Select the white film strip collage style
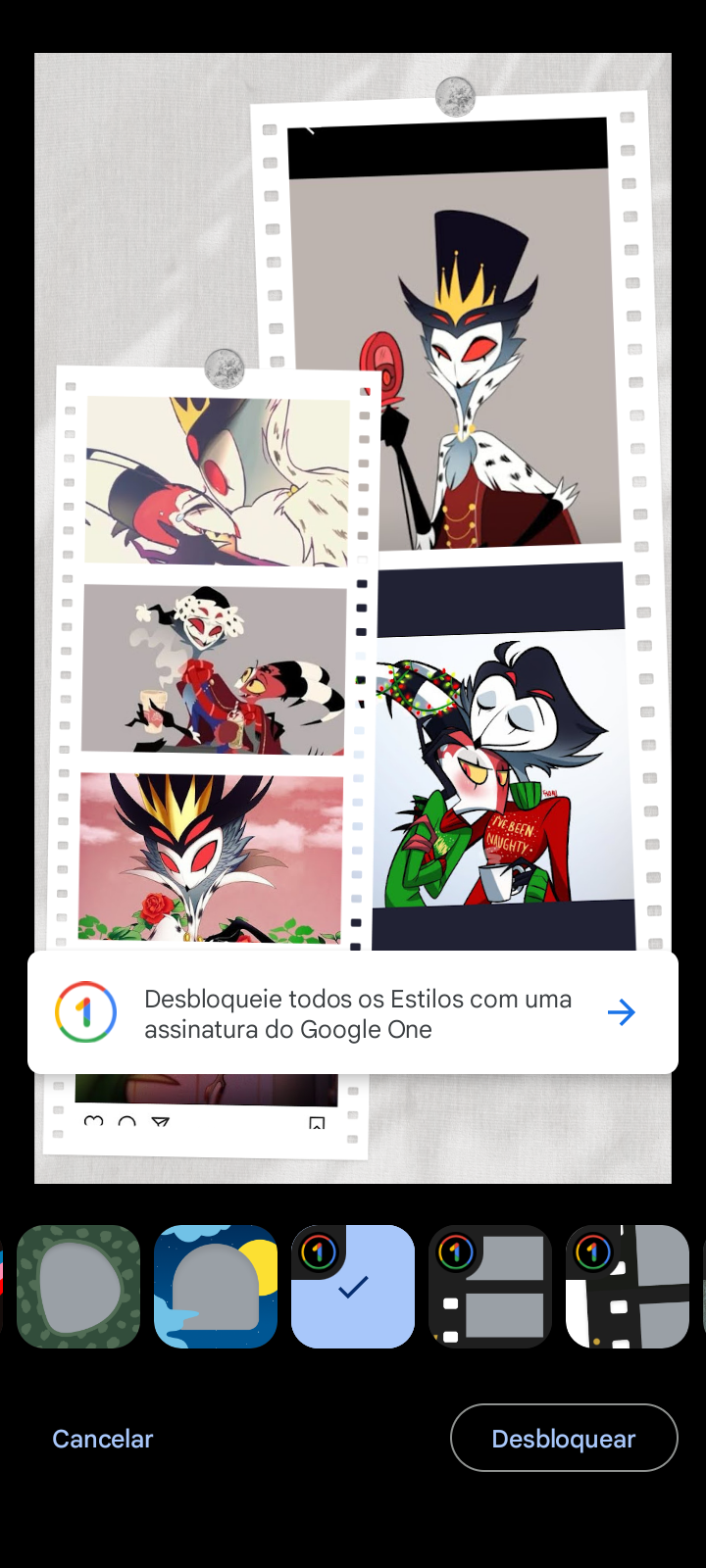706x1568 pixels. click(x=628, y=1287)
